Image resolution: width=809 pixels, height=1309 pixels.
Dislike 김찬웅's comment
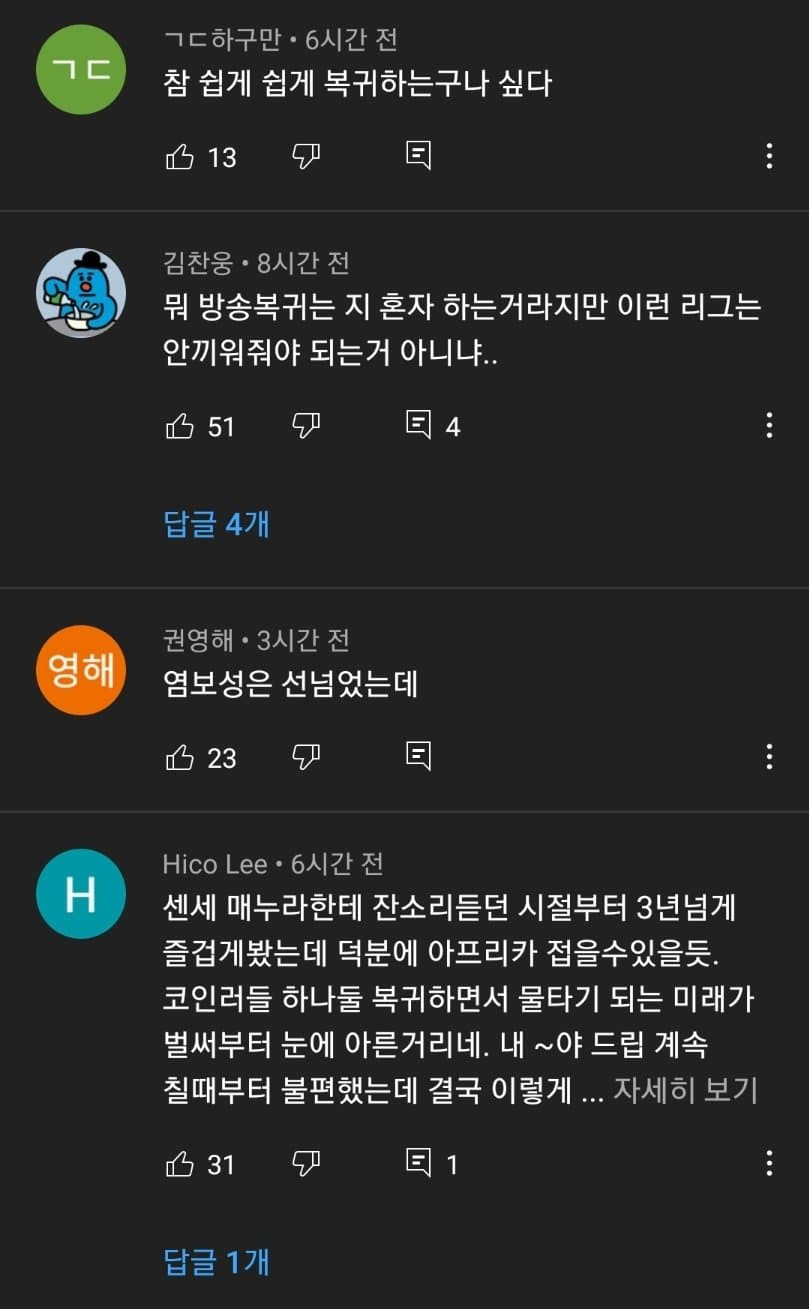click(x=305, y=426)
